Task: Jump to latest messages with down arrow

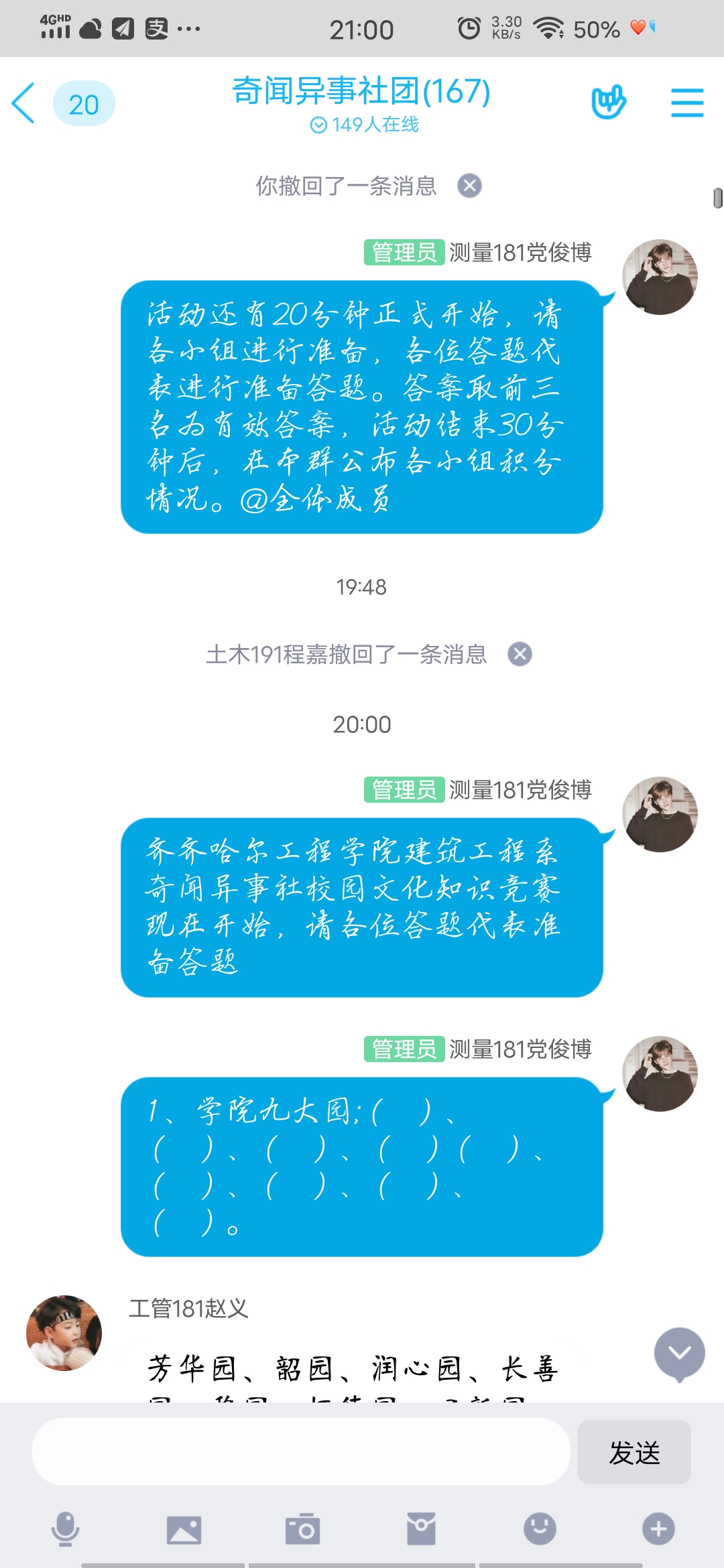Action: [679, 1353]
